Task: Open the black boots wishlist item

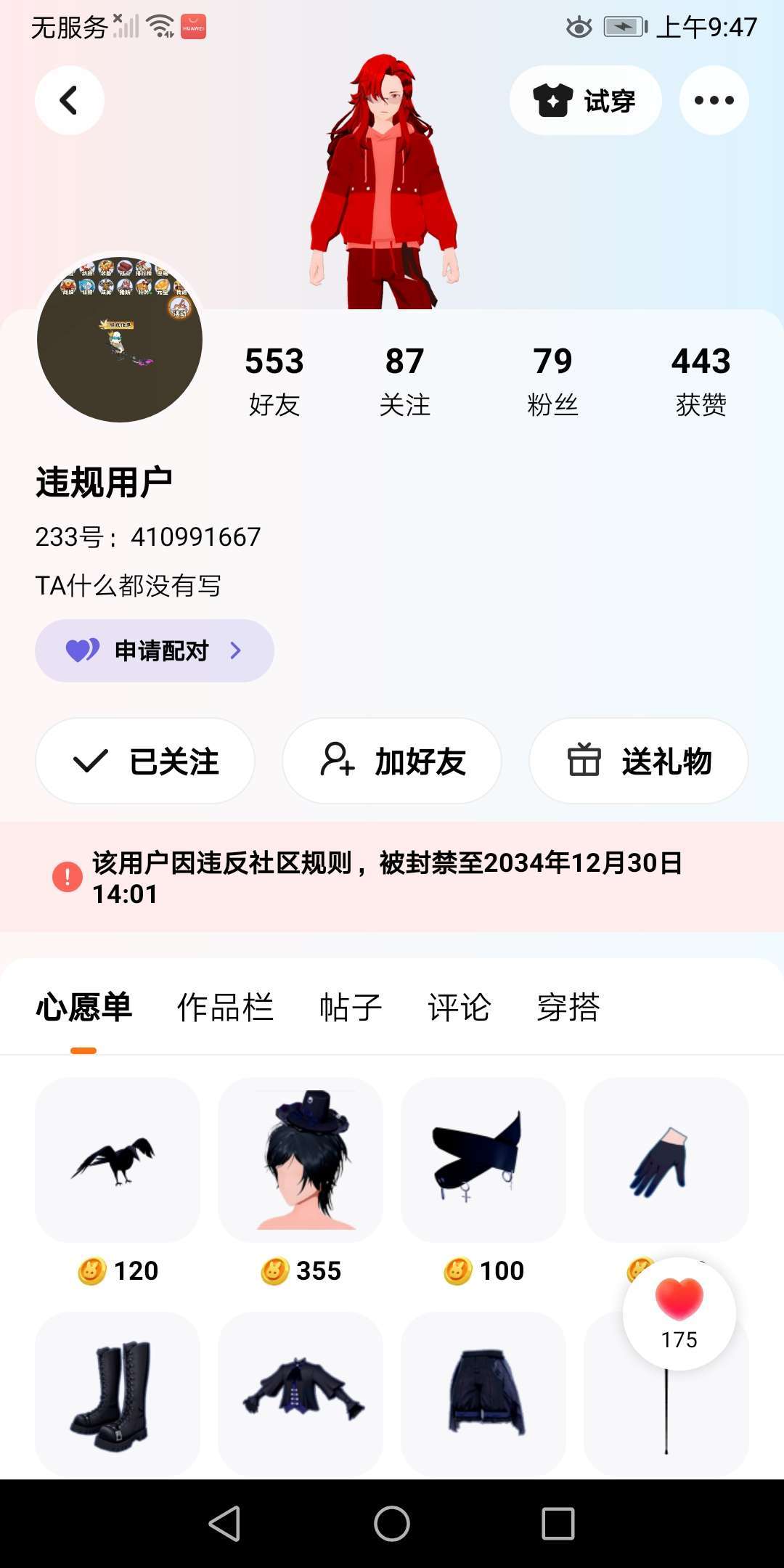Action: click(118, 1394)
